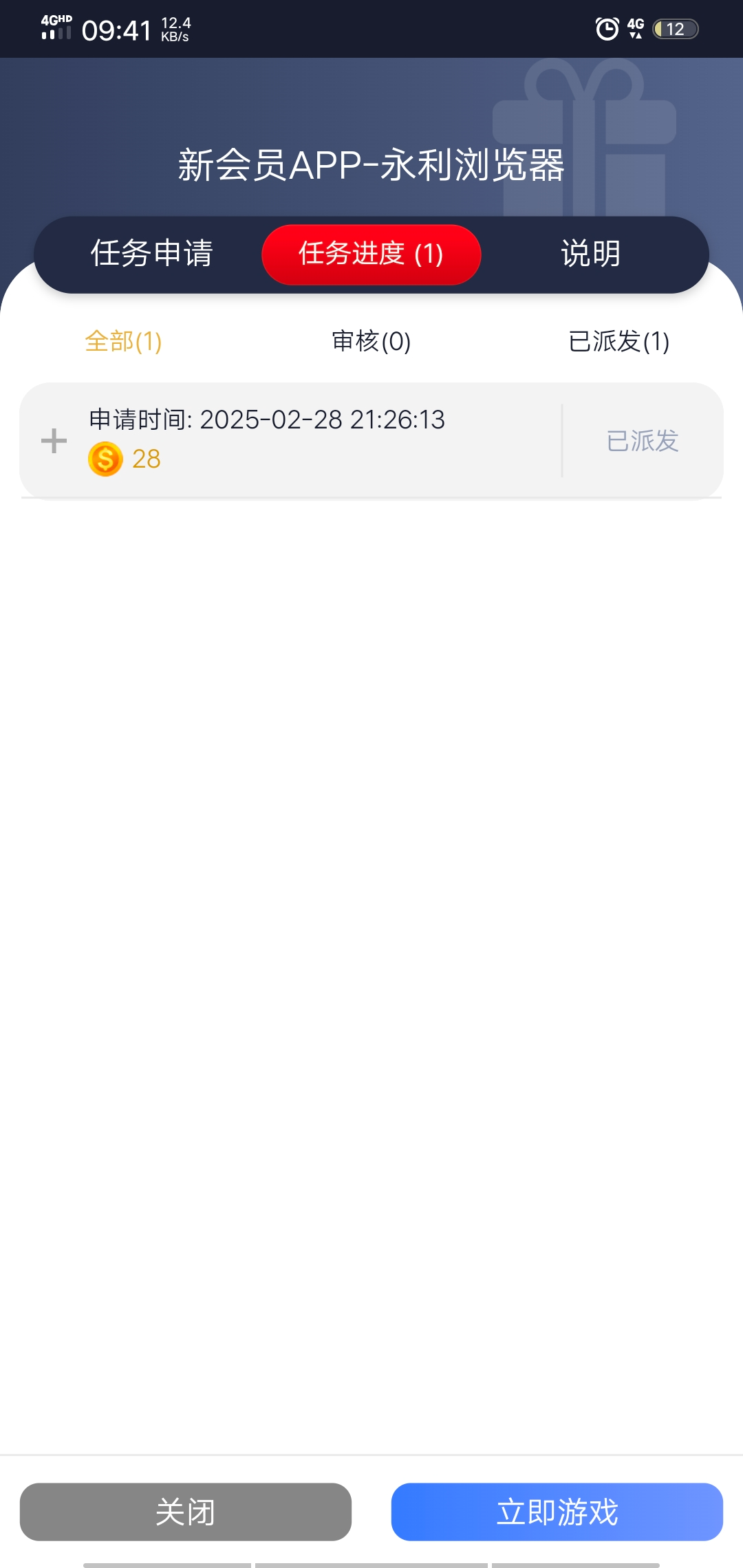Start playing with 立即游戏
Screen dimensions: 743x1568
[557, 1512]
